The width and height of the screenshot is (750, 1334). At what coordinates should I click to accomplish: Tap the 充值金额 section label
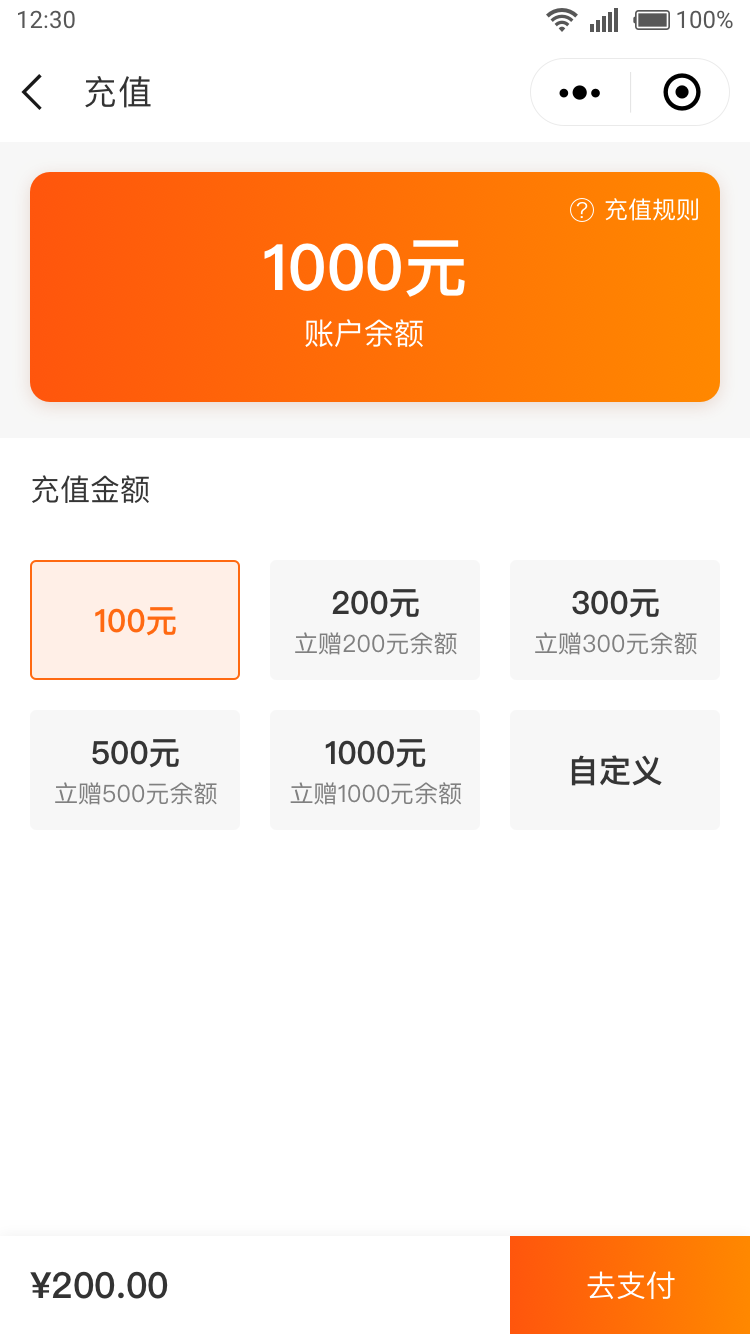pos(90,490)
